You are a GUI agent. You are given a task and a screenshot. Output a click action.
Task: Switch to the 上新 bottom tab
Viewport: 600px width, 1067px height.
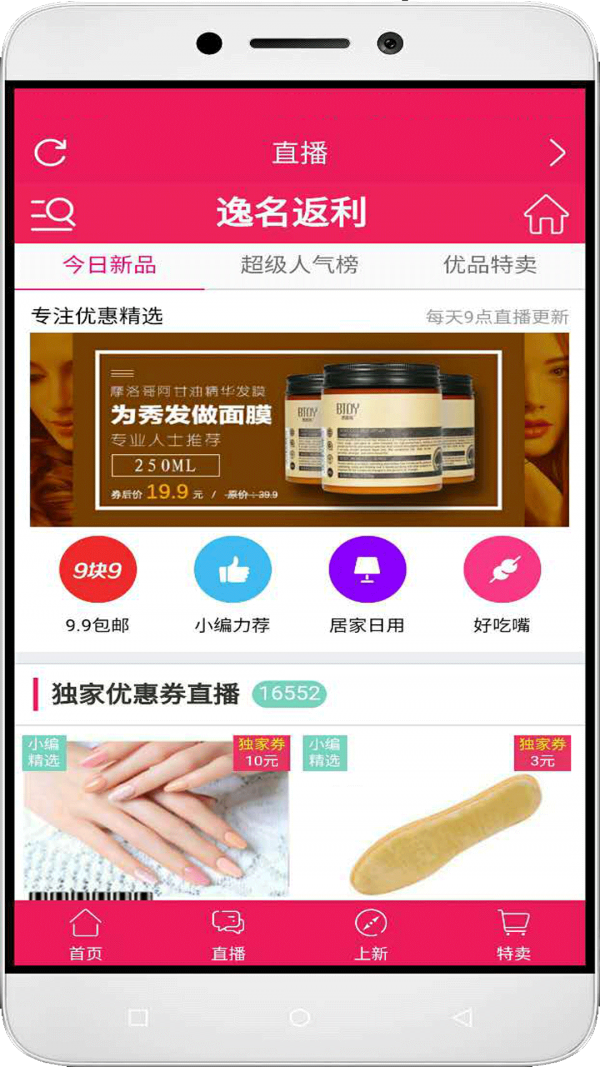point(371,935)
